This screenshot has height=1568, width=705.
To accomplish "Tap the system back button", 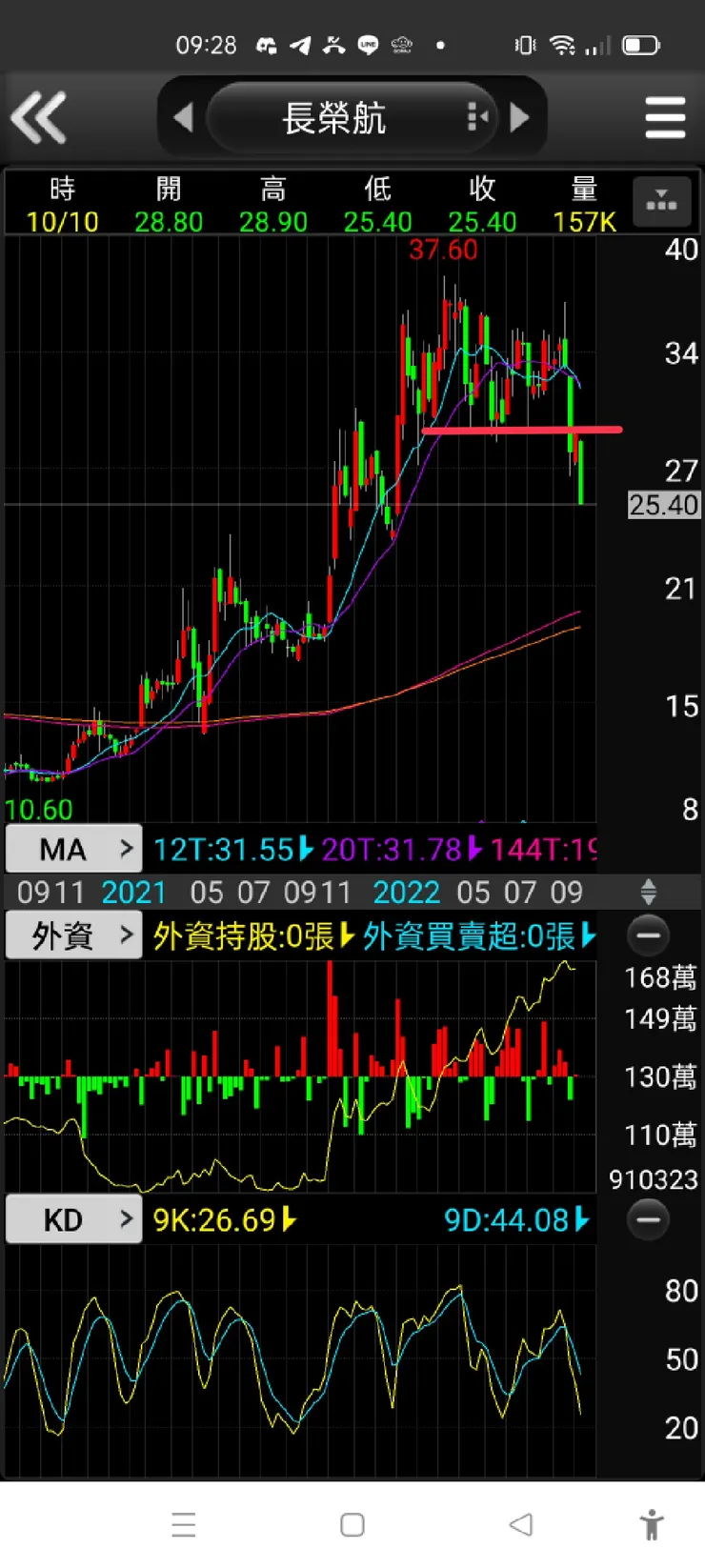I will tap(521, 1524).
